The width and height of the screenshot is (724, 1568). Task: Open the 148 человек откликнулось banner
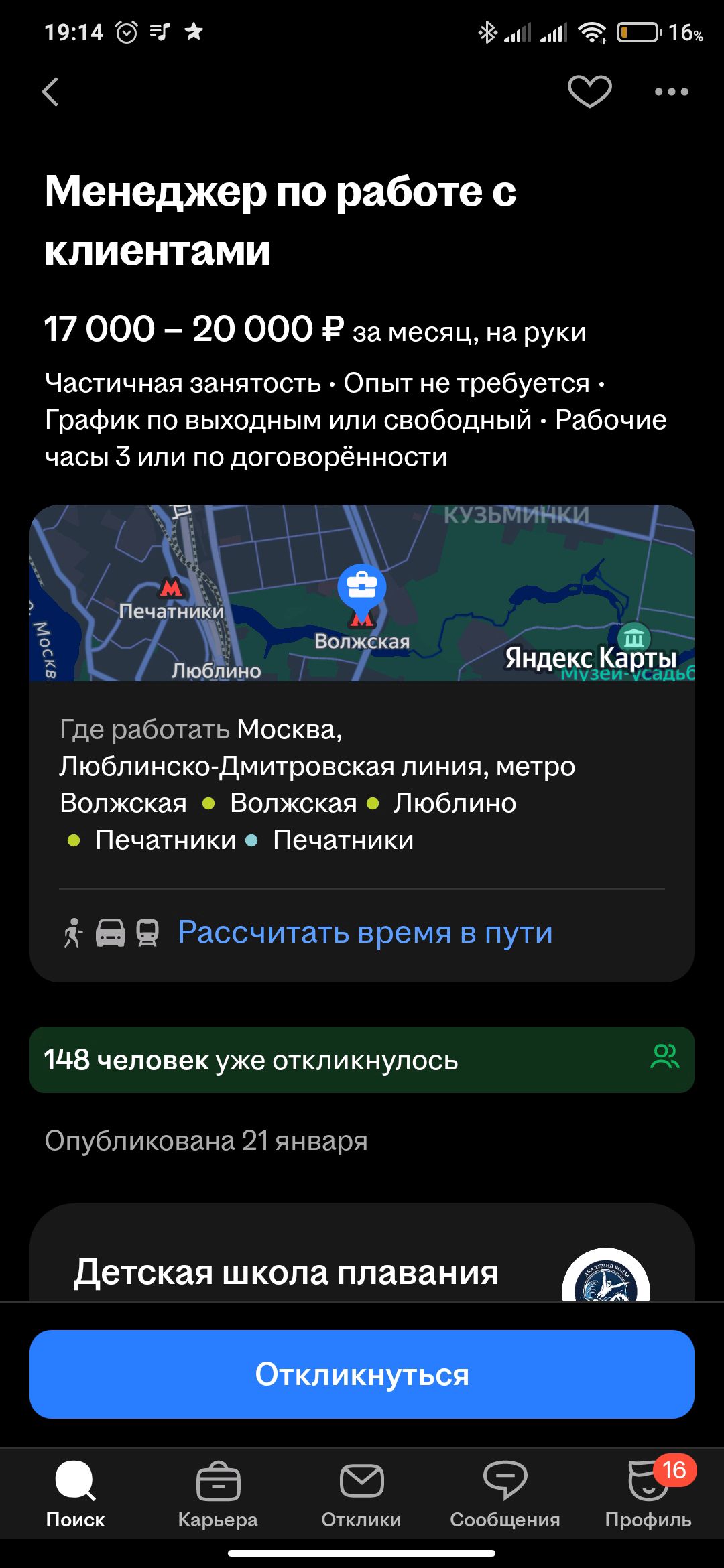click(x=362, y=1060)
